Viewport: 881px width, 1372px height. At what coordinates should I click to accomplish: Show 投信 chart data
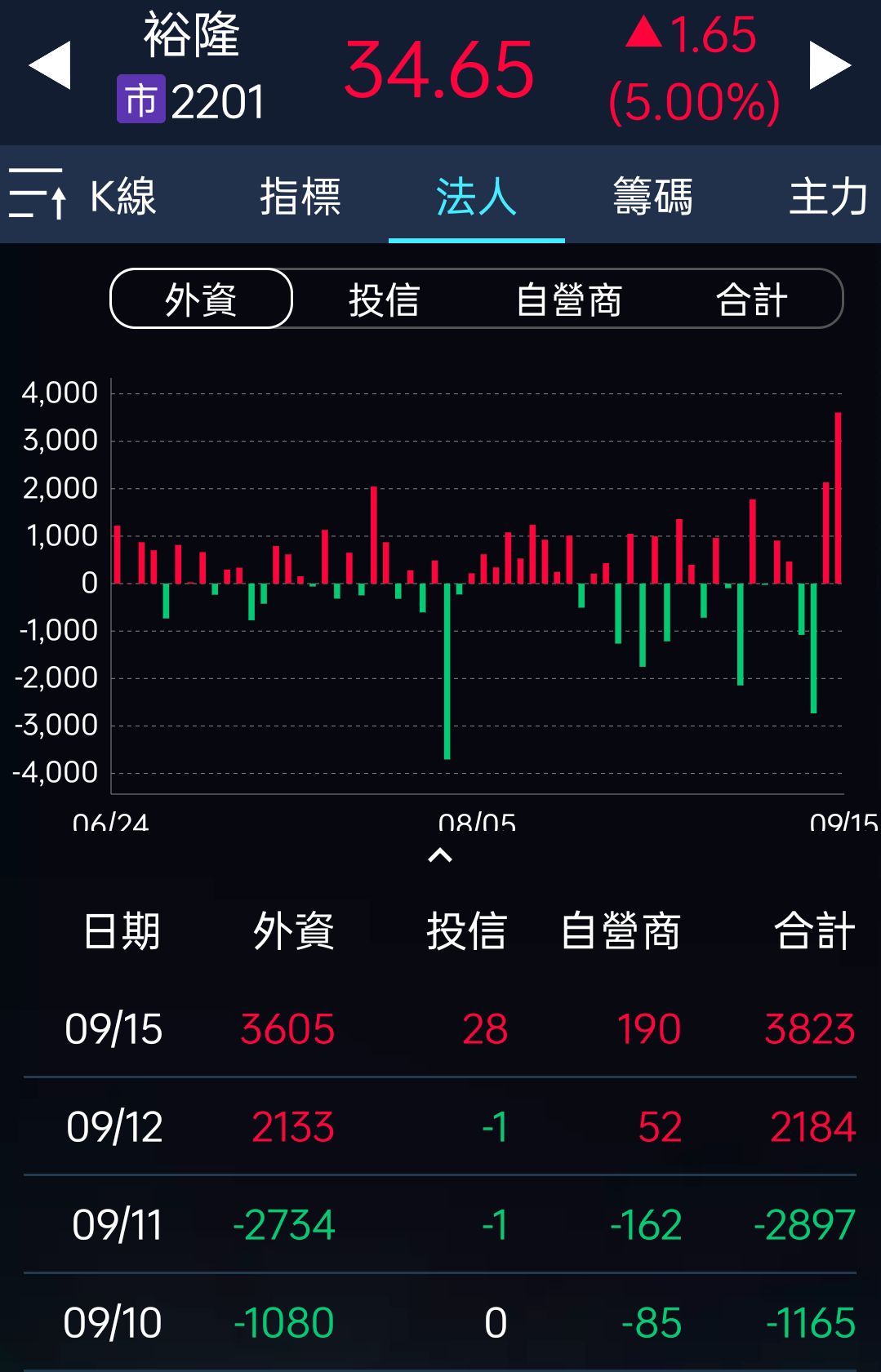point(385,299)
